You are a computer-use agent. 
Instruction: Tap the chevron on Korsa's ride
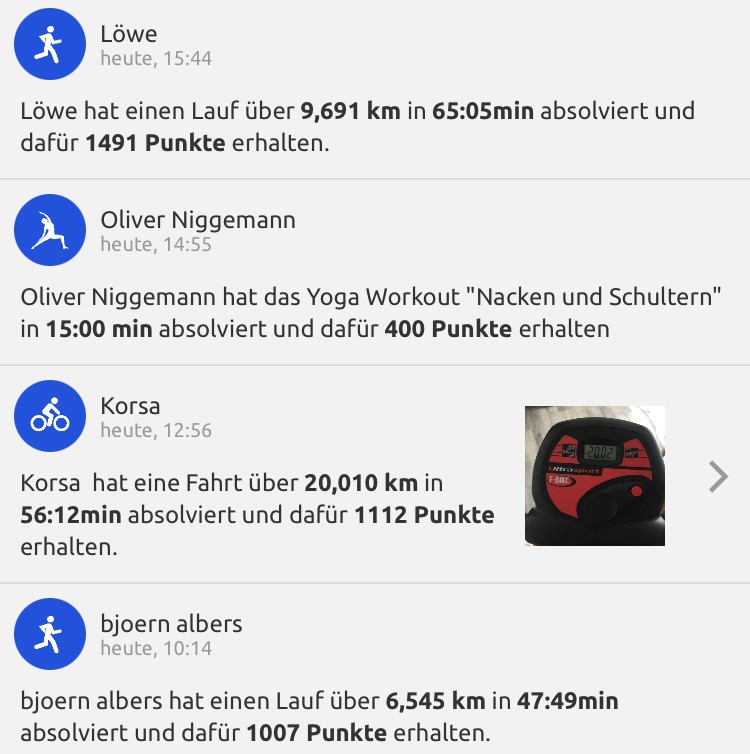(717, 477)
